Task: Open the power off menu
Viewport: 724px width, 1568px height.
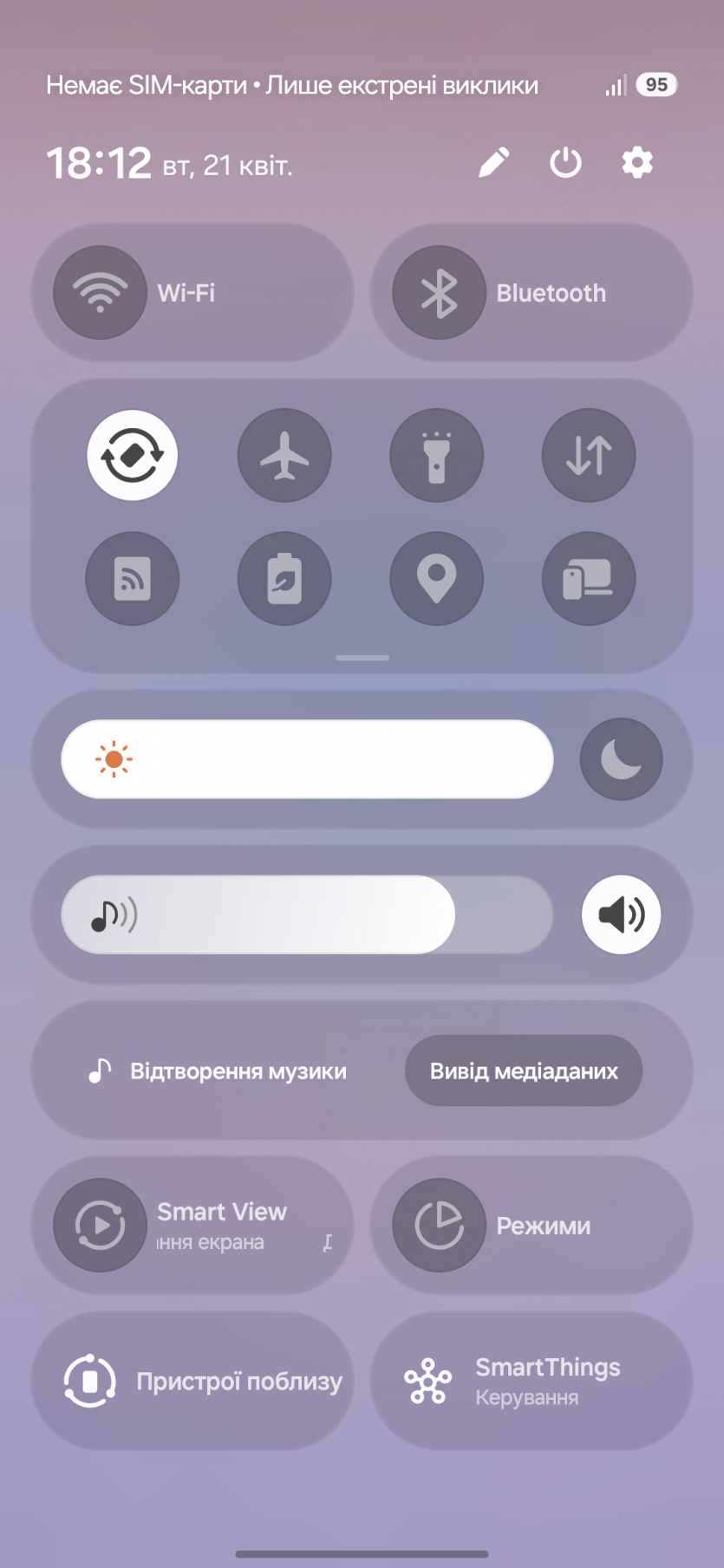Action: coord(565,162)
